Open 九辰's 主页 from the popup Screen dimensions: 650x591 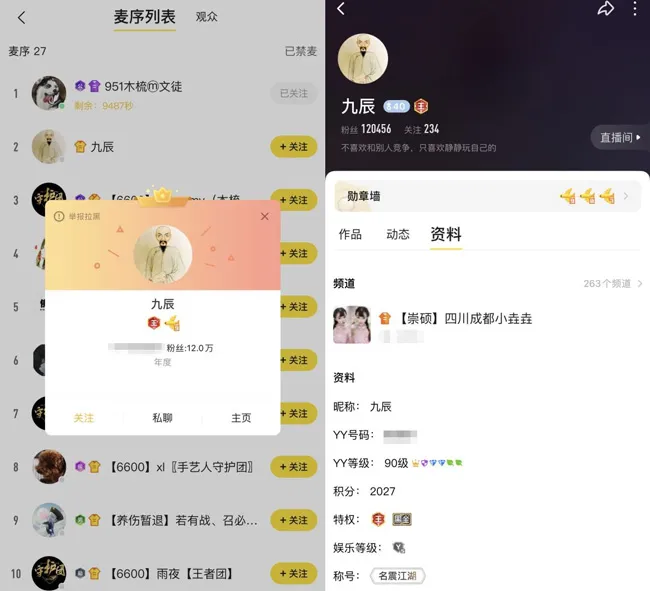[241, 418]
